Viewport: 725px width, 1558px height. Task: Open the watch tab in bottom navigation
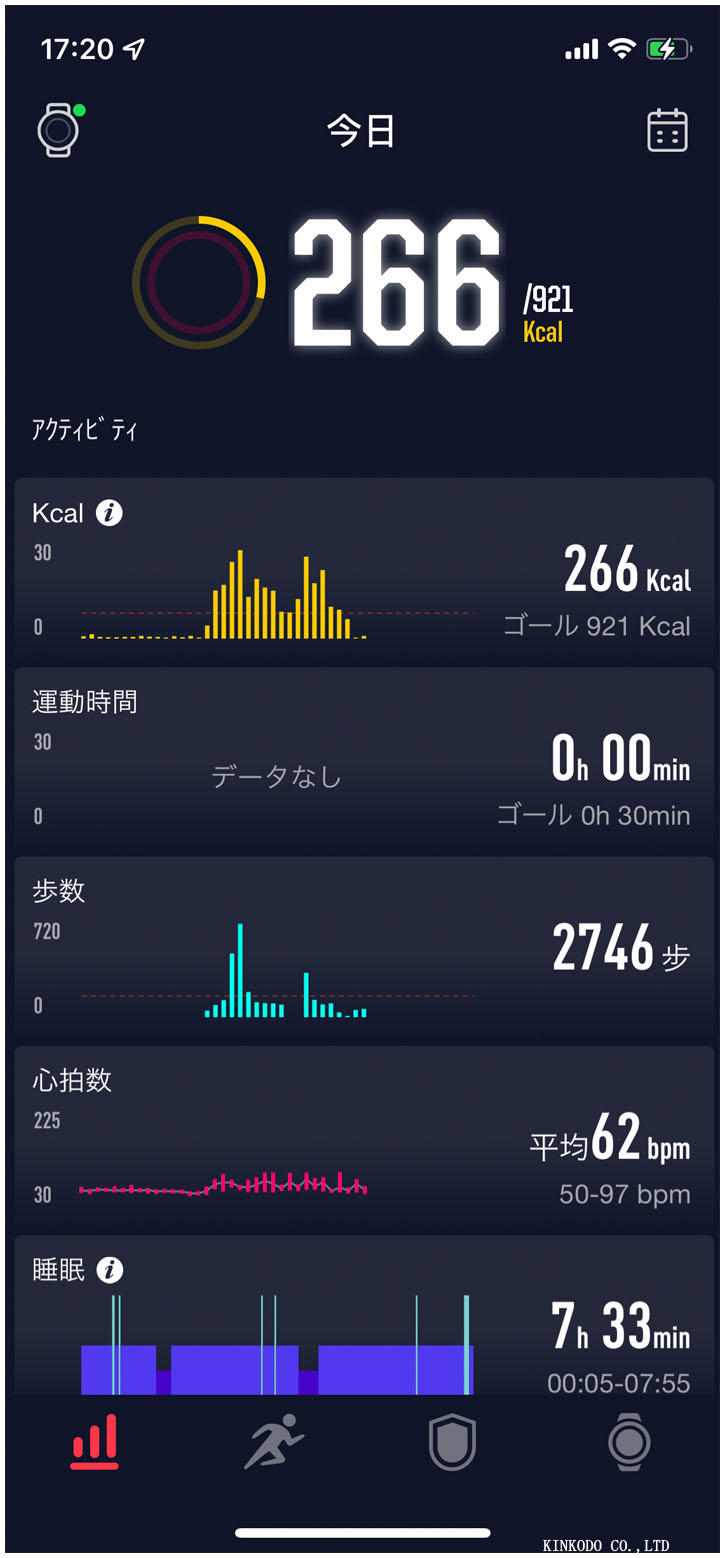tap(629, 1443)
